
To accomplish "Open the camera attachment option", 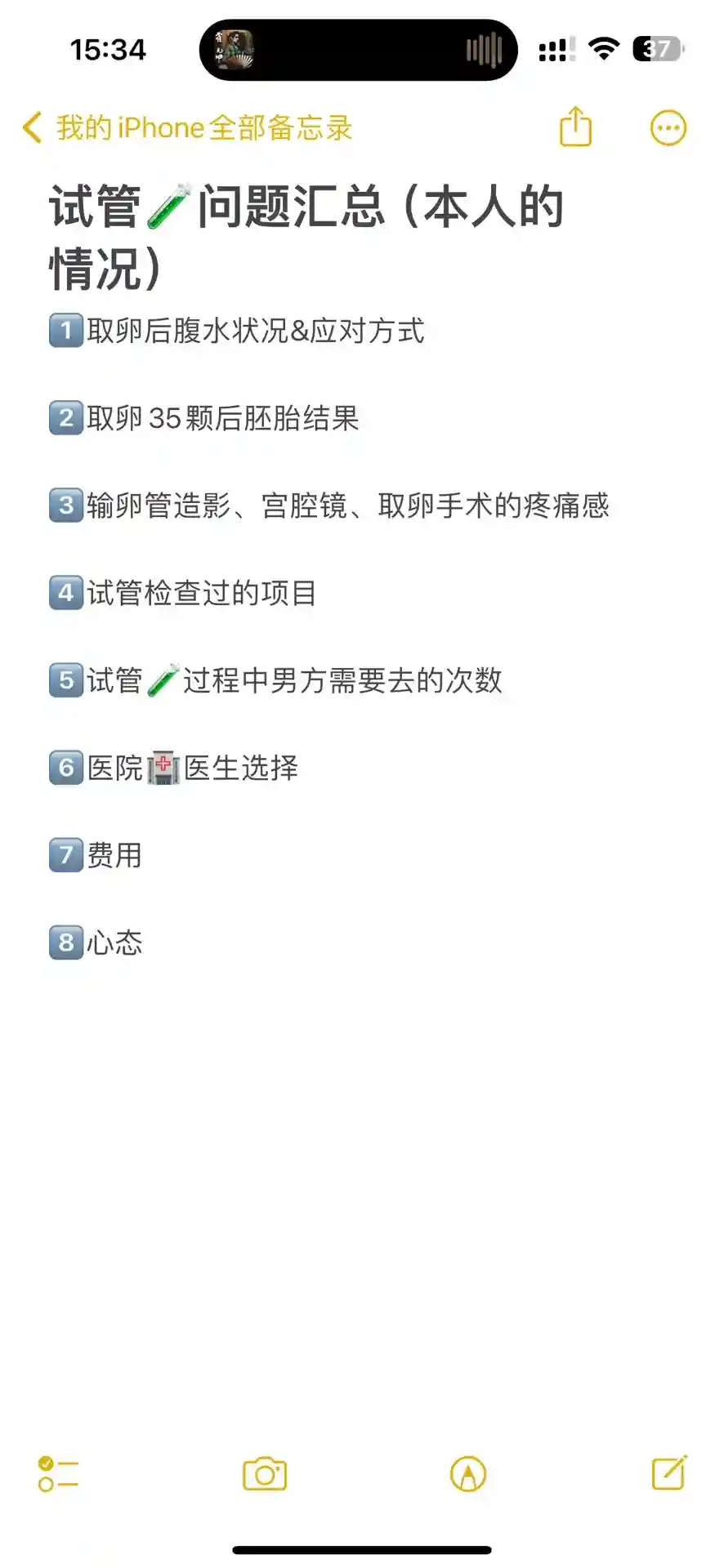I will coord(265,1474).
